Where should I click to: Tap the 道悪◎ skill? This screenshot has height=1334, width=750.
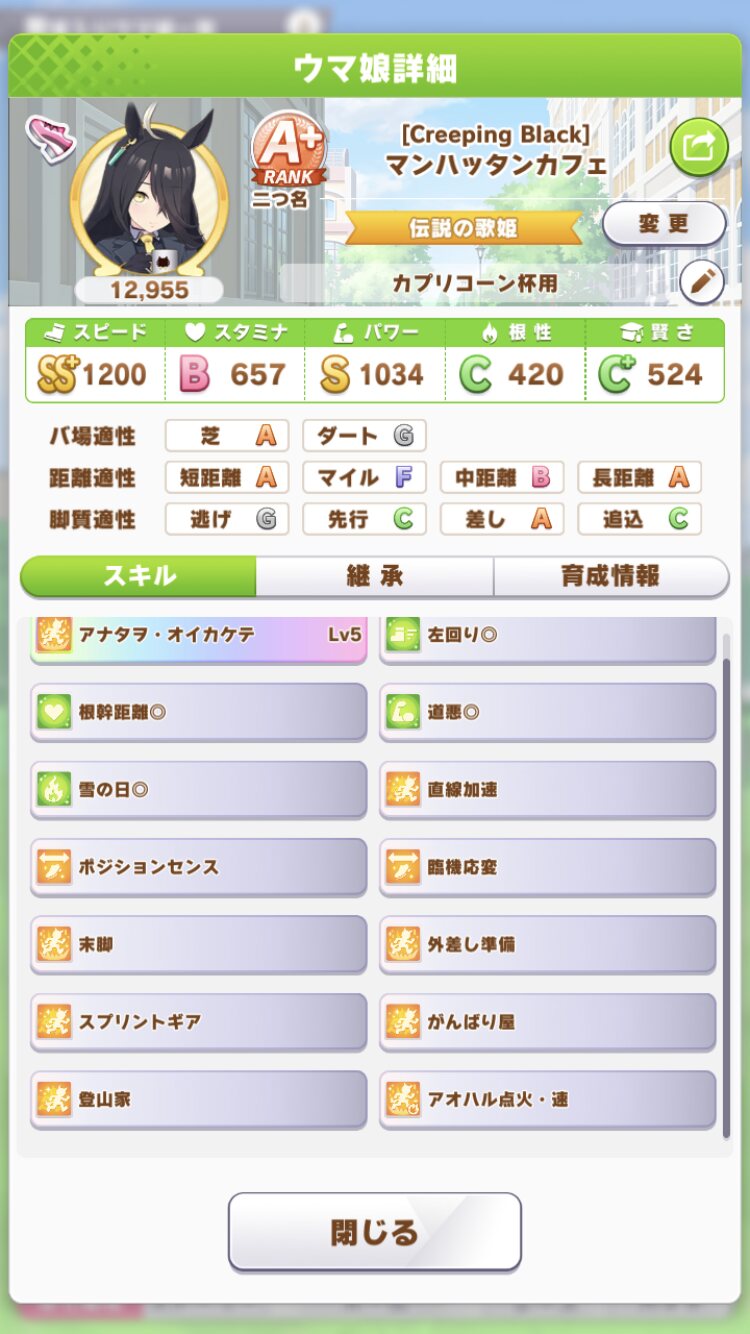(x=547, y=712)
